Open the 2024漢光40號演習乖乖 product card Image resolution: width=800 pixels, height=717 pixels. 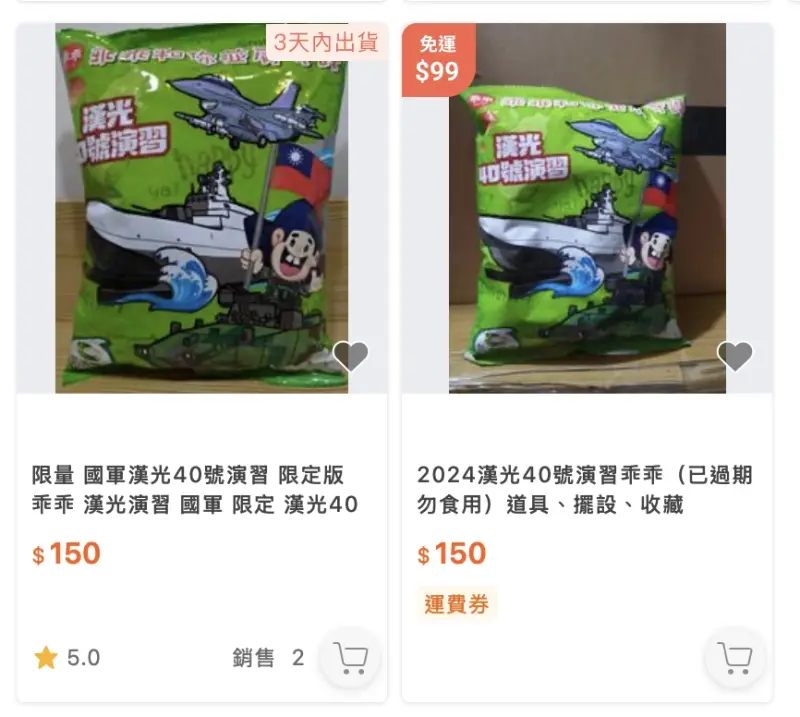tap(584, 489)
